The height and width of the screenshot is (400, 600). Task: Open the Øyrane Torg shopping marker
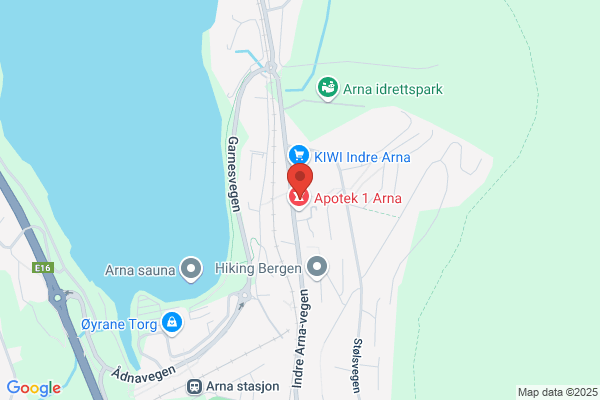(x=172, y=323)
